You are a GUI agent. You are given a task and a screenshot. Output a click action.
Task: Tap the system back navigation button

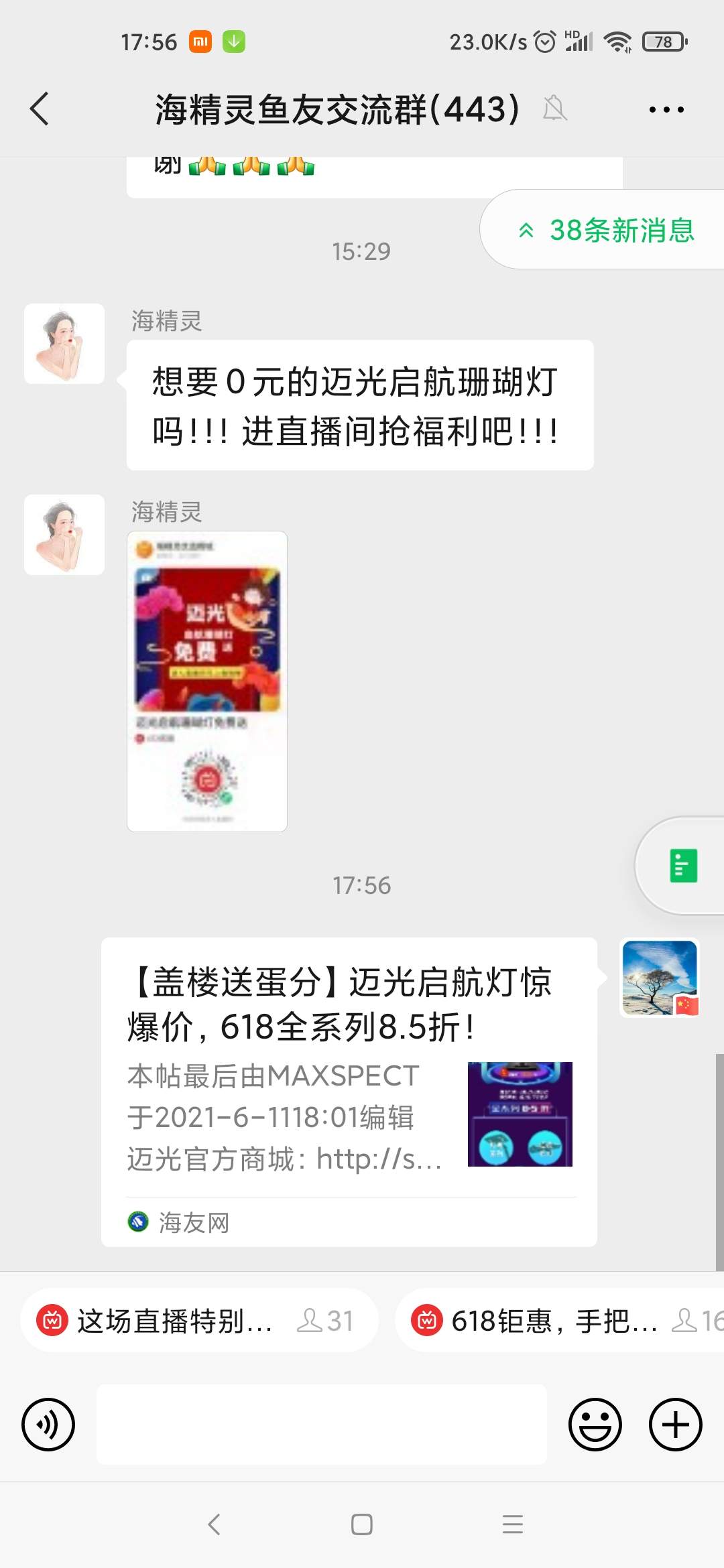(x=214, y=1524)
